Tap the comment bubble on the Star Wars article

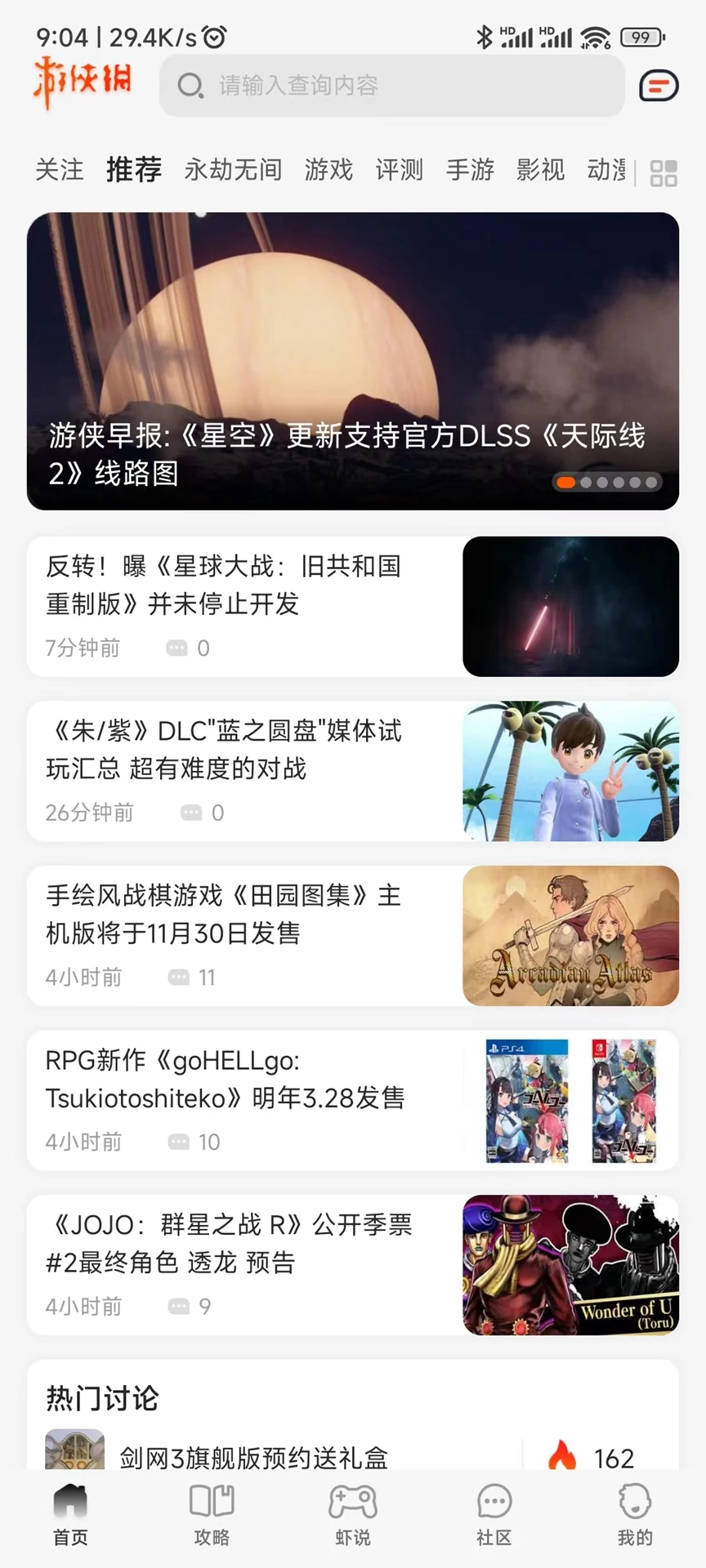pyautogui.click(x=176, y=648)
